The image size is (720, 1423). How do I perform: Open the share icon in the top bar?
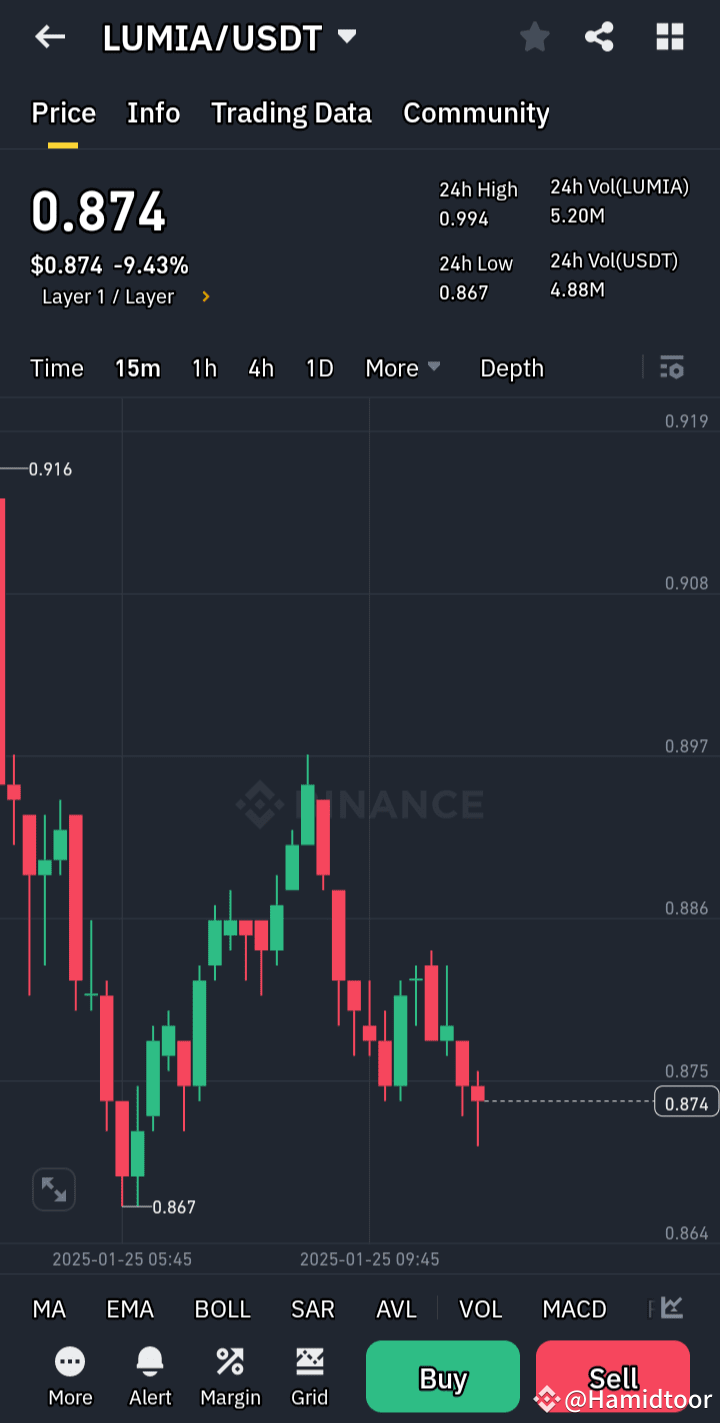[599, 37]
